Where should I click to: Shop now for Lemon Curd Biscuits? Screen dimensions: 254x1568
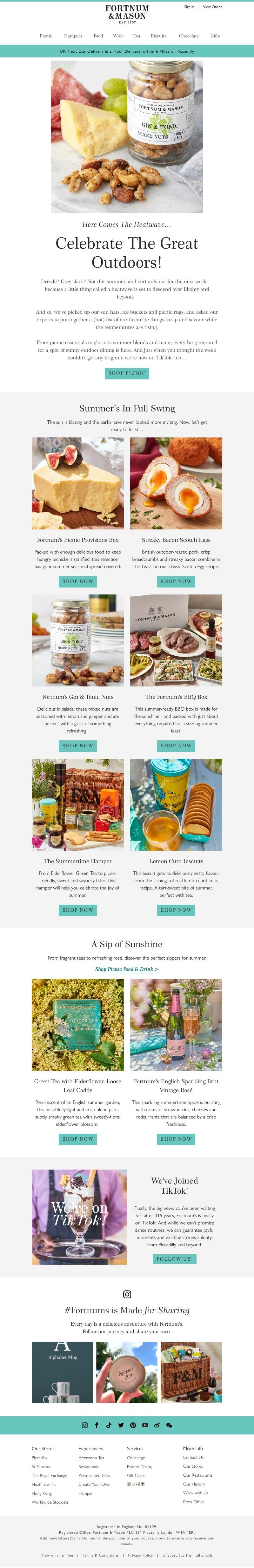(x=176, y=910)
